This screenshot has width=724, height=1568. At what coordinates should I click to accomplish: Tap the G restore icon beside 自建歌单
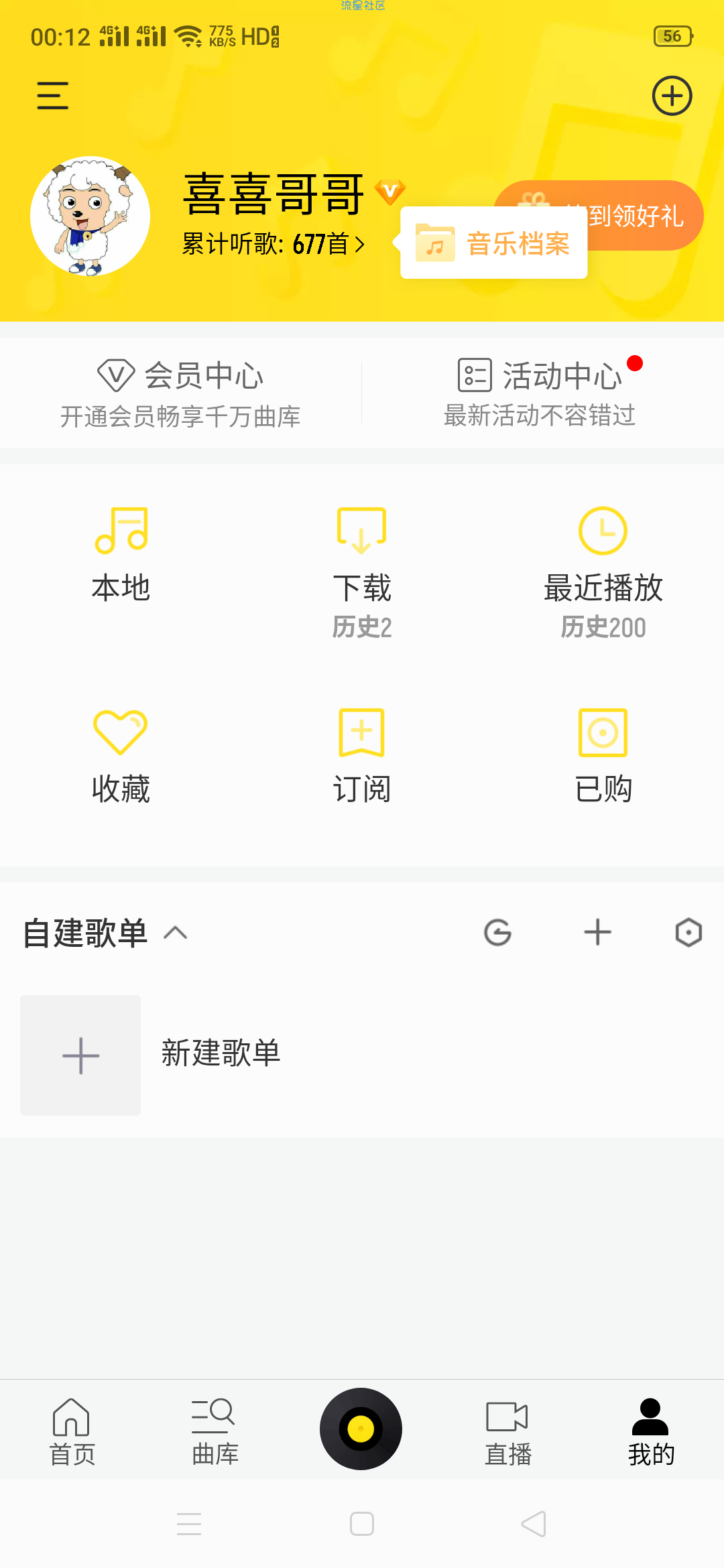point(497,933)
